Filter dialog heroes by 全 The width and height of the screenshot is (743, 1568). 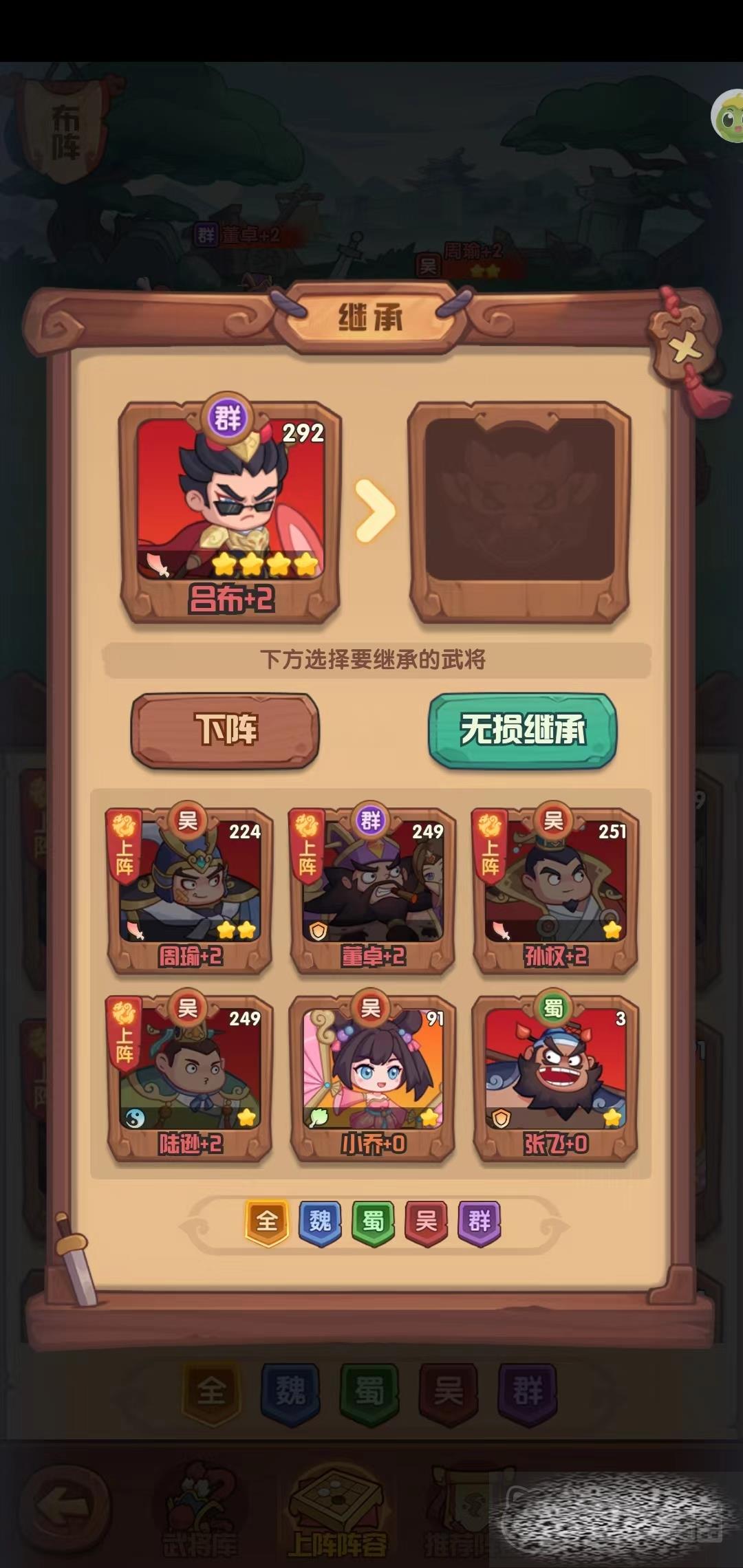[267, 1223]
